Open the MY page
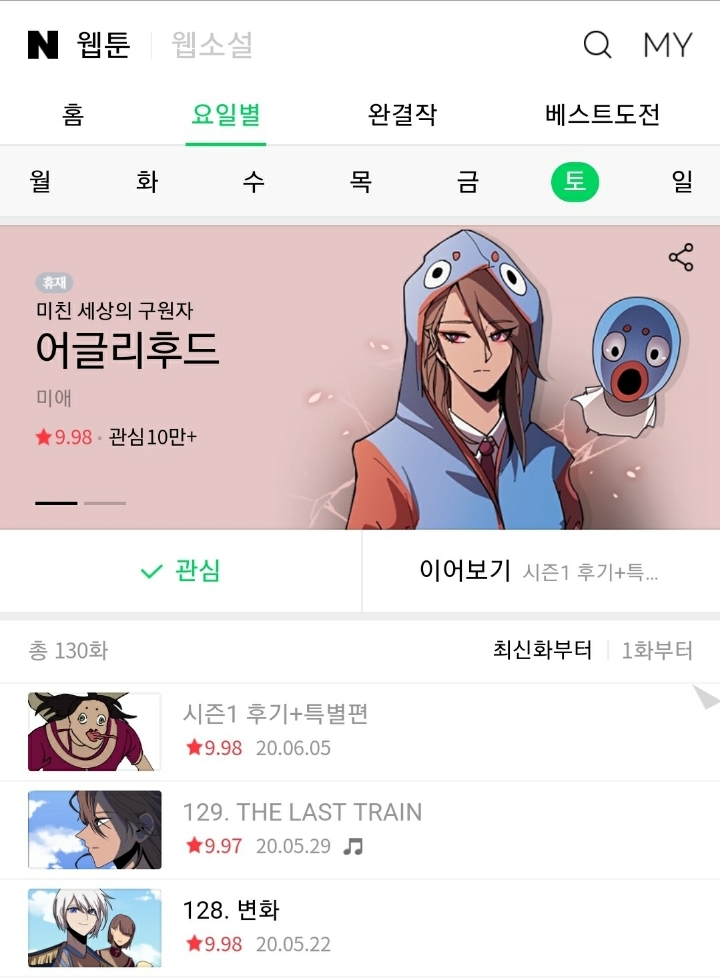720x978 pixels. pyautogui.click(x=667, y=45)
